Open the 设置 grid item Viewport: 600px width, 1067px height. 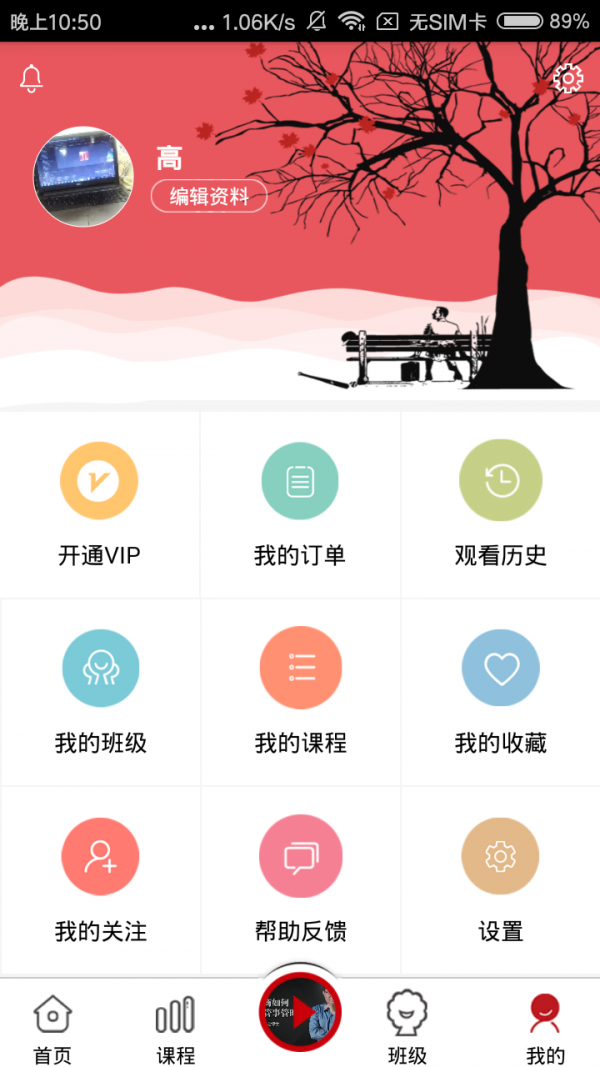tap(500, 880)
